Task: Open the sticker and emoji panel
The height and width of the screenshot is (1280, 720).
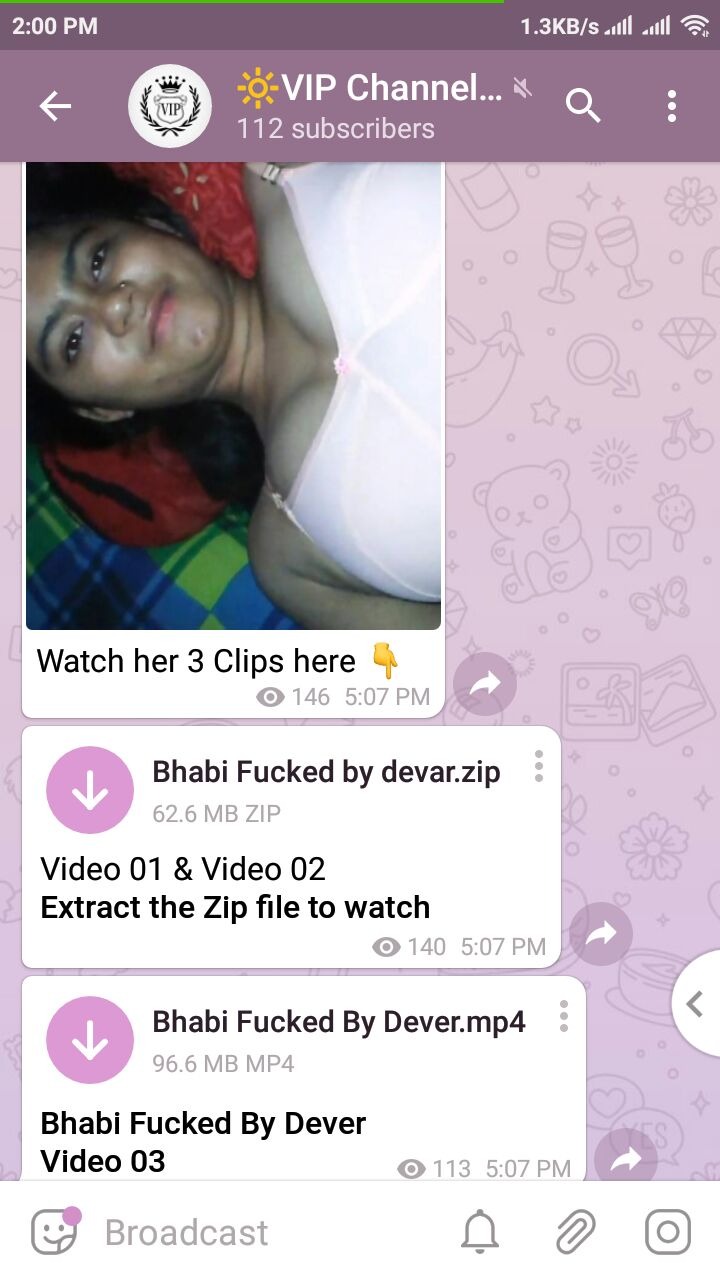Action: click(54, 1232)
